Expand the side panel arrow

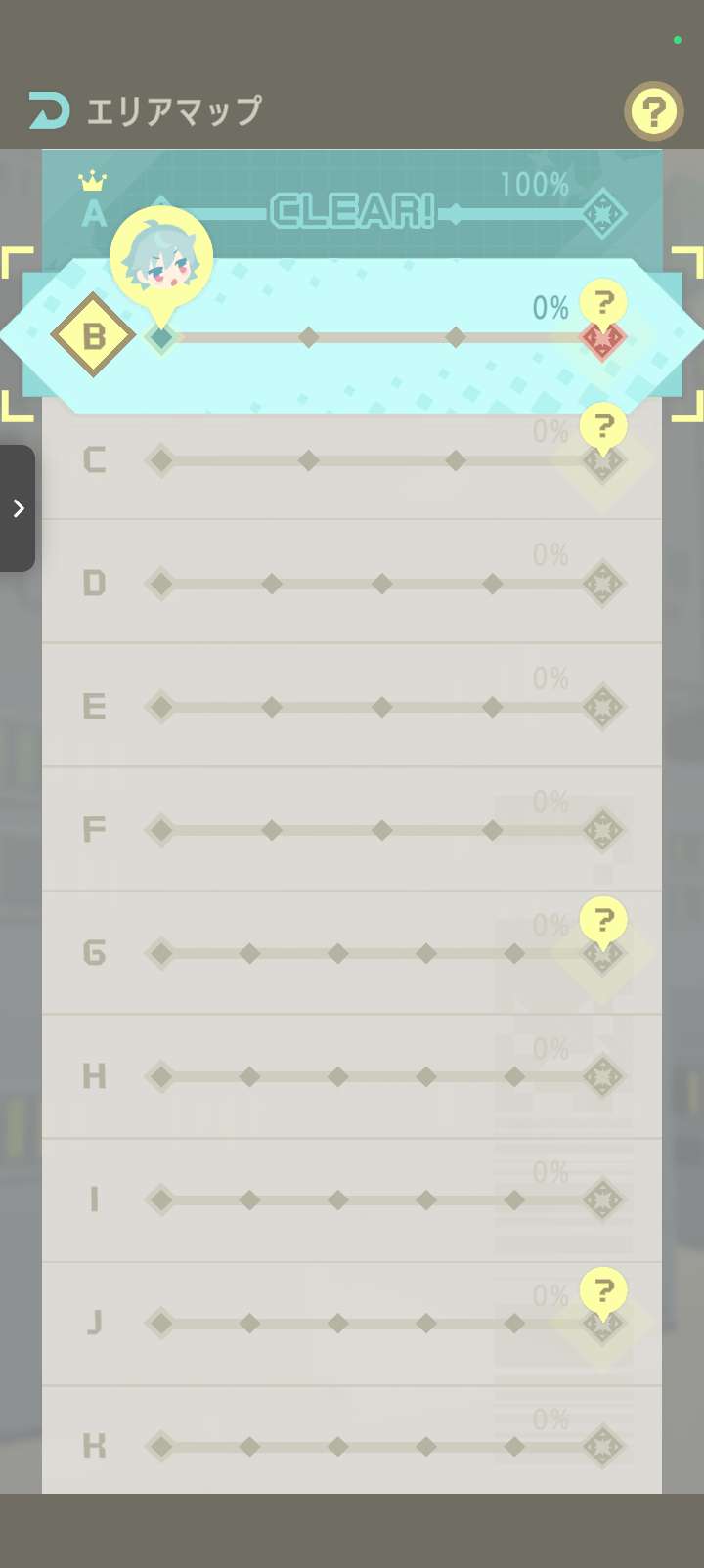point(18,507)
